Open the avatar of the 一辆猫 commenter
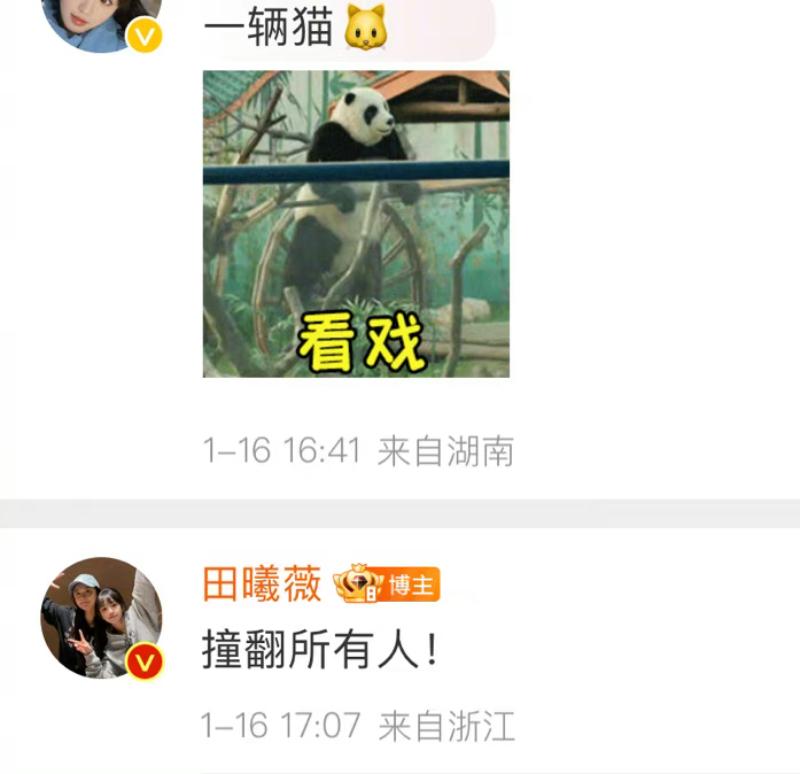 coord(101,20)
